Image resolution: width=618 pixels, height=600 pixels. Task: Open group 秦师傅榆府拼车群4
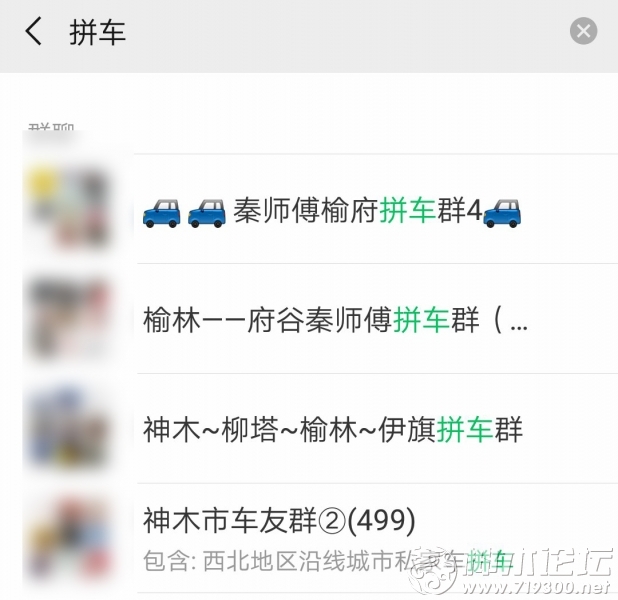click(x=330, y=210)
